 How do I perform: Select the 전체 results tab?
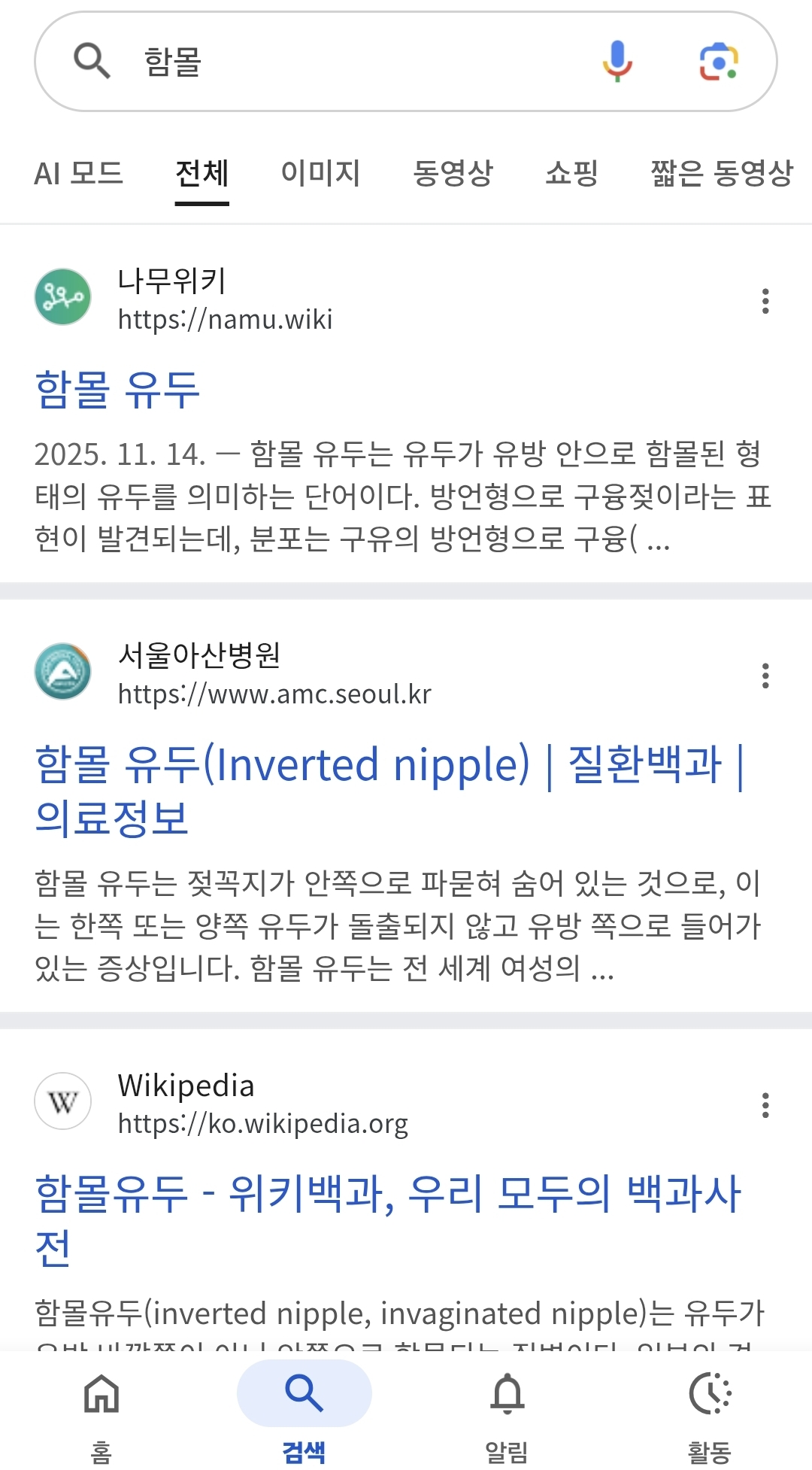(x=201, y=174)
